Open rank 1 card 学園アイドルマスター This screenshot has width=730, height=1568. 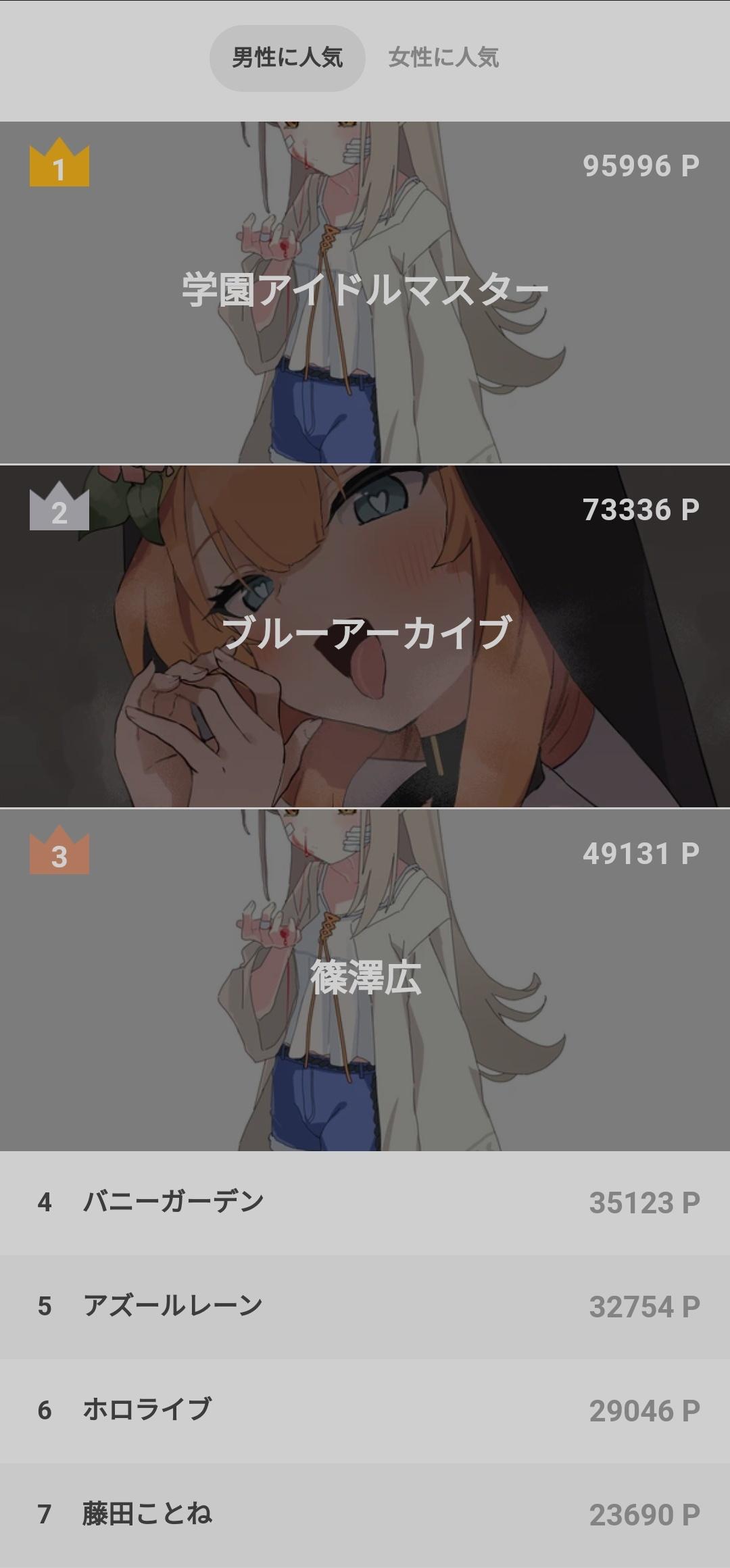[x=365, y=293]
